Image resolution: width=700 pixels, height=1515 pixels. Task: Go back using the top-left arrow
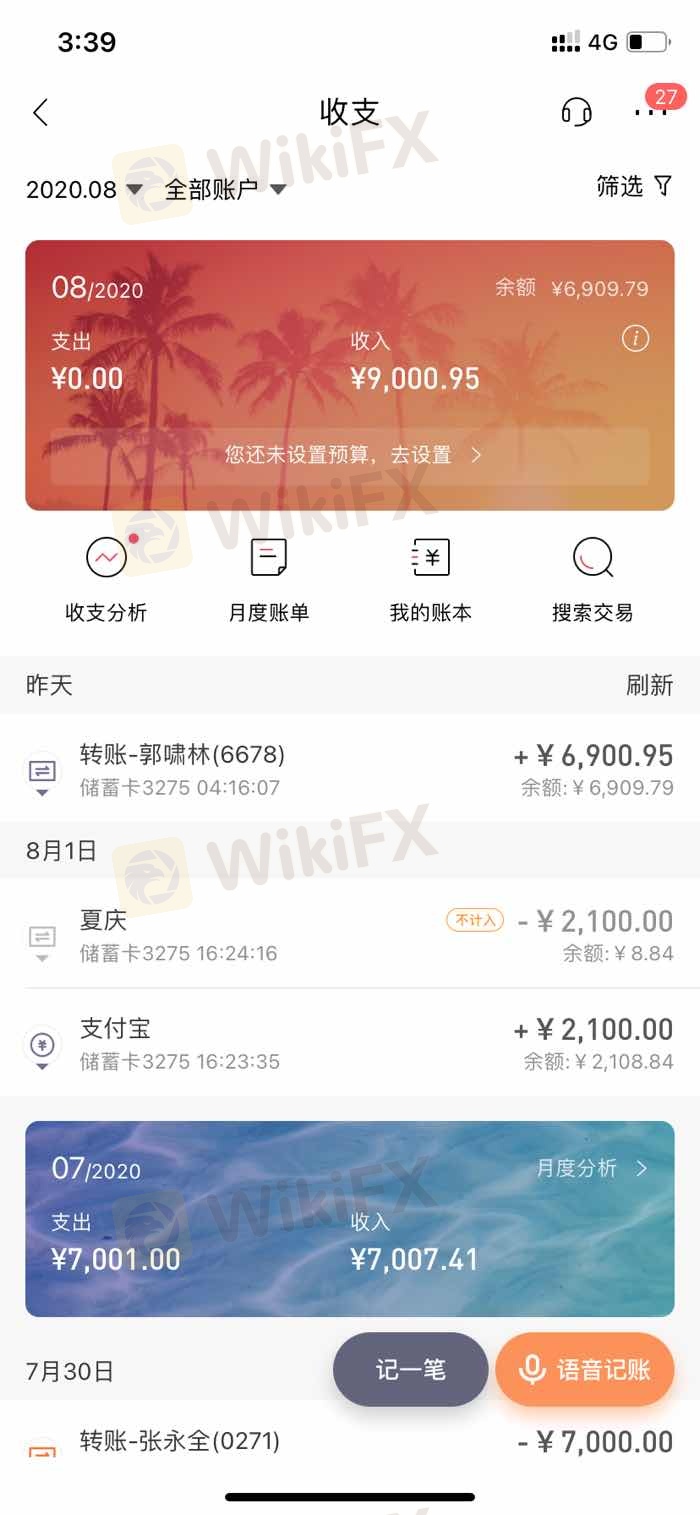pos(40,112)
